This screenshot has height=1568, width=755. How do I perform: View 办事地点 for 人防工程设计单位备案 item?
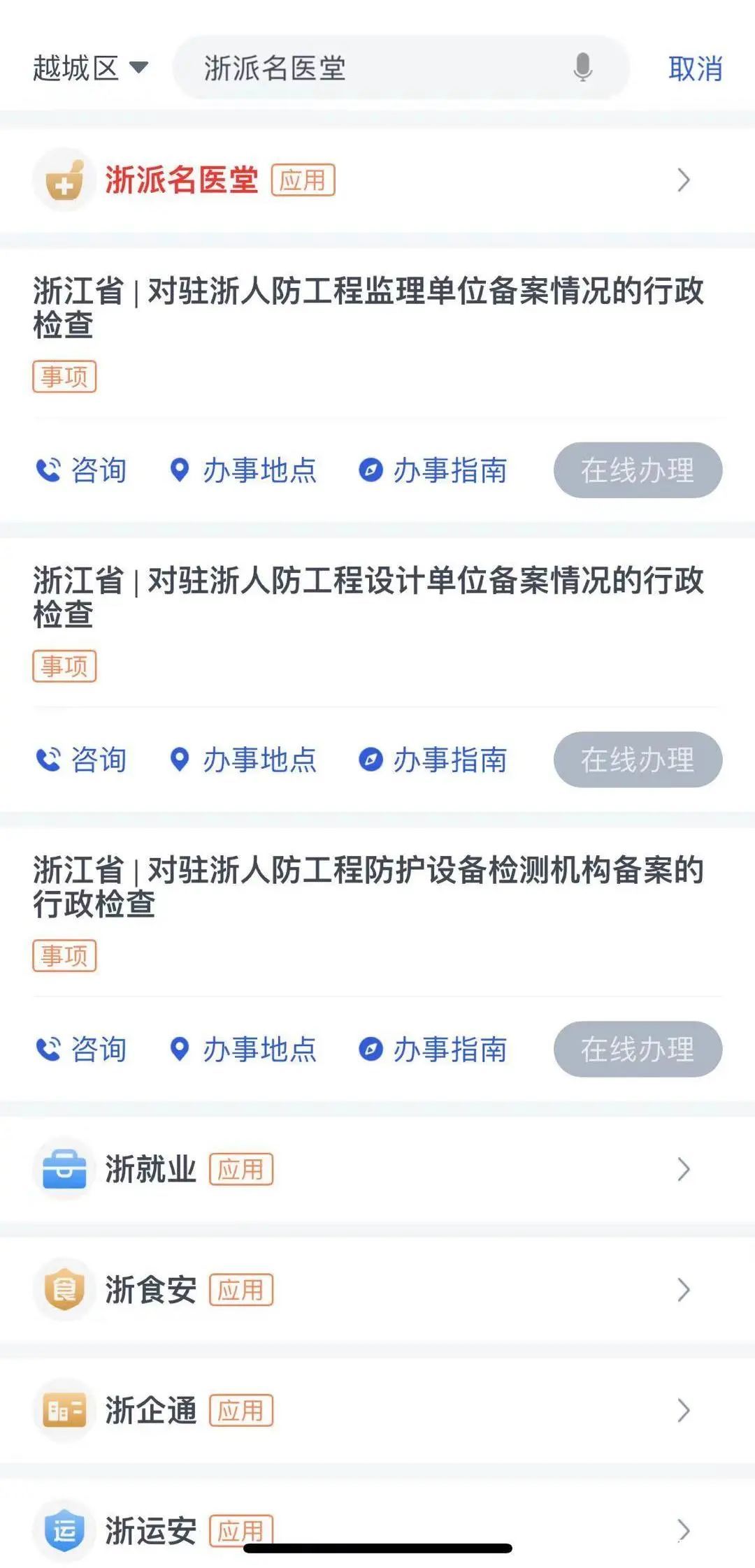click(x=243, y=760)
